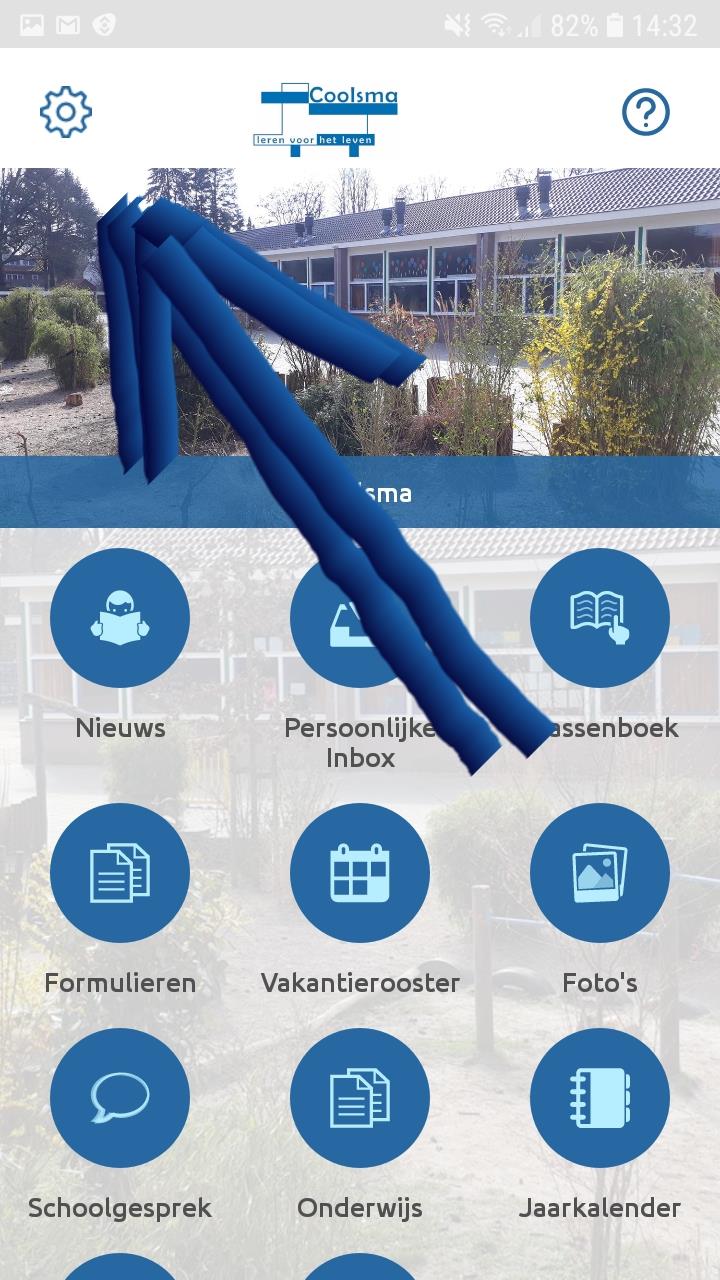The width and height of the screenshot is (720, 1280).
Task: Open the Klassenboek tile
Action: 600,618
